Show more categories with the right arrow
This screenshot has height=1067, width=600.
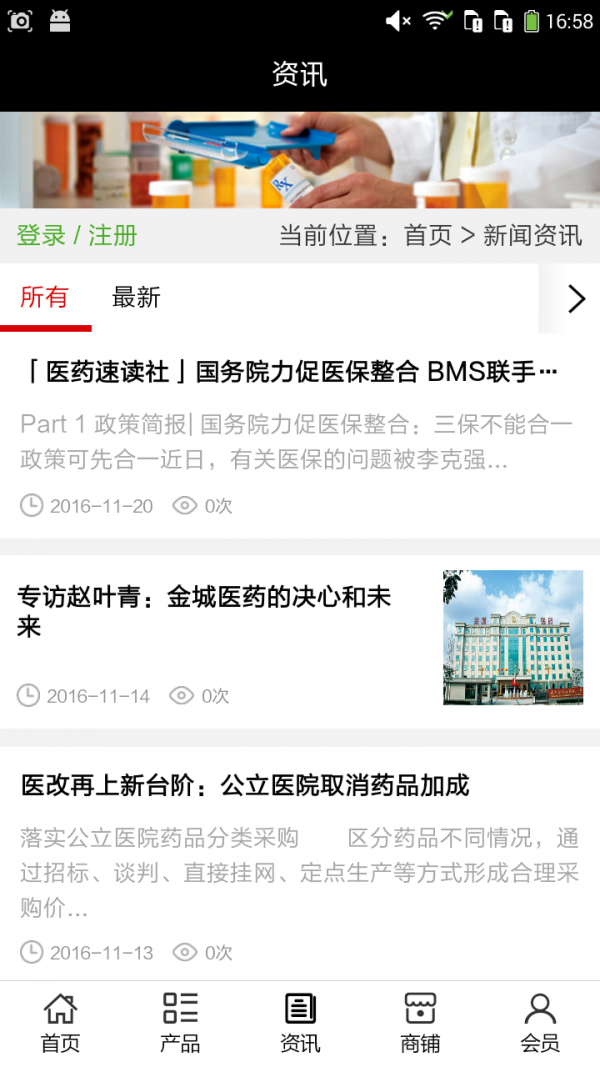575,298
